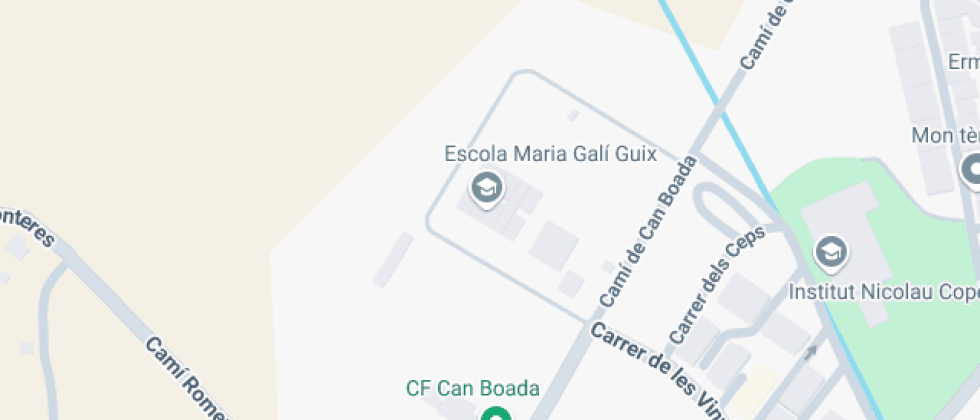The image size is (980, 420).
Task: Tap the green CF Can Boada marker
Action: coord(497,414)
